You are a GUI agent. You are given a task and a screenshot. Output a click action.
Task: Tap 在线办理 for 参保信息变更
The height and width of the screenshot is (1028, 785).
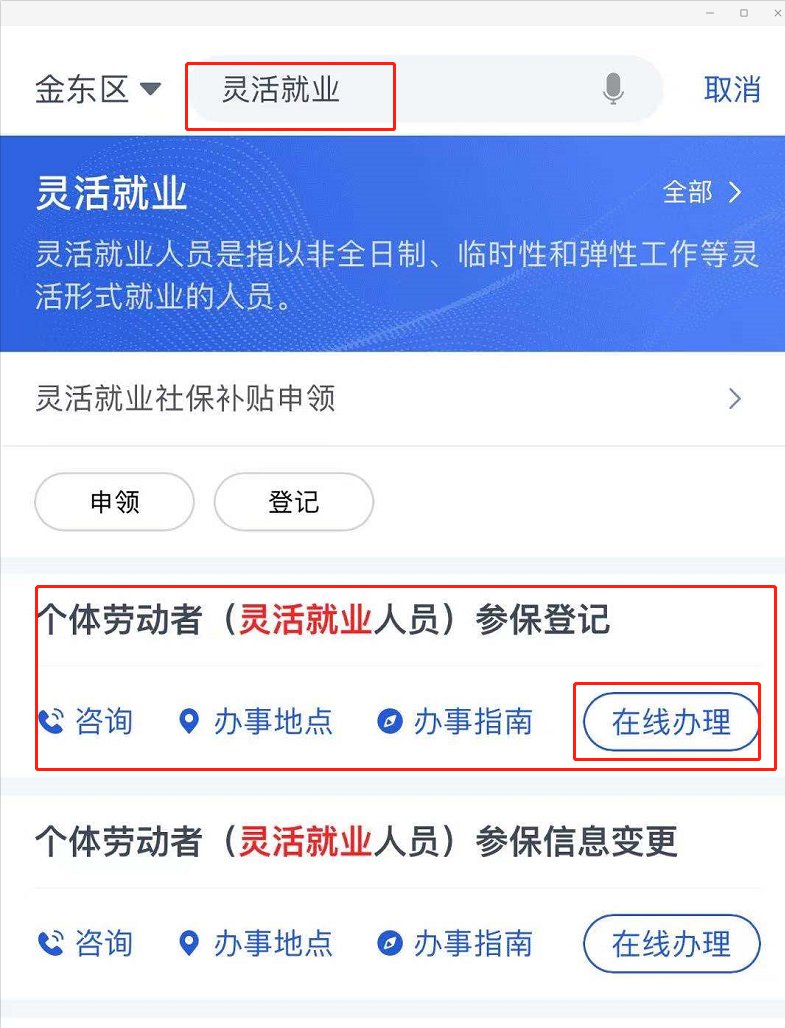point(671,943)
